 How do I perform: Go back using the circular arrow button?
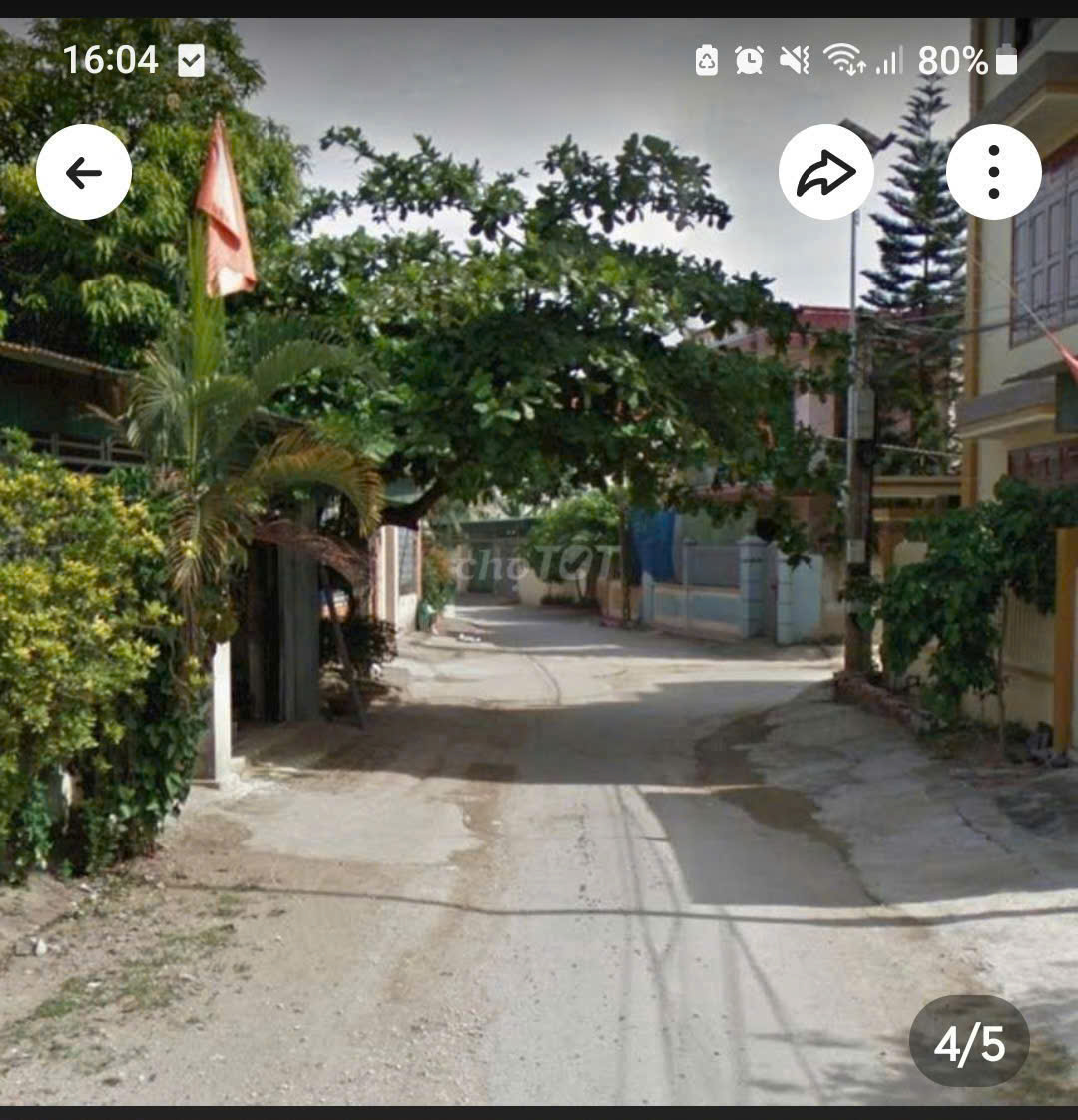point(83,172)
